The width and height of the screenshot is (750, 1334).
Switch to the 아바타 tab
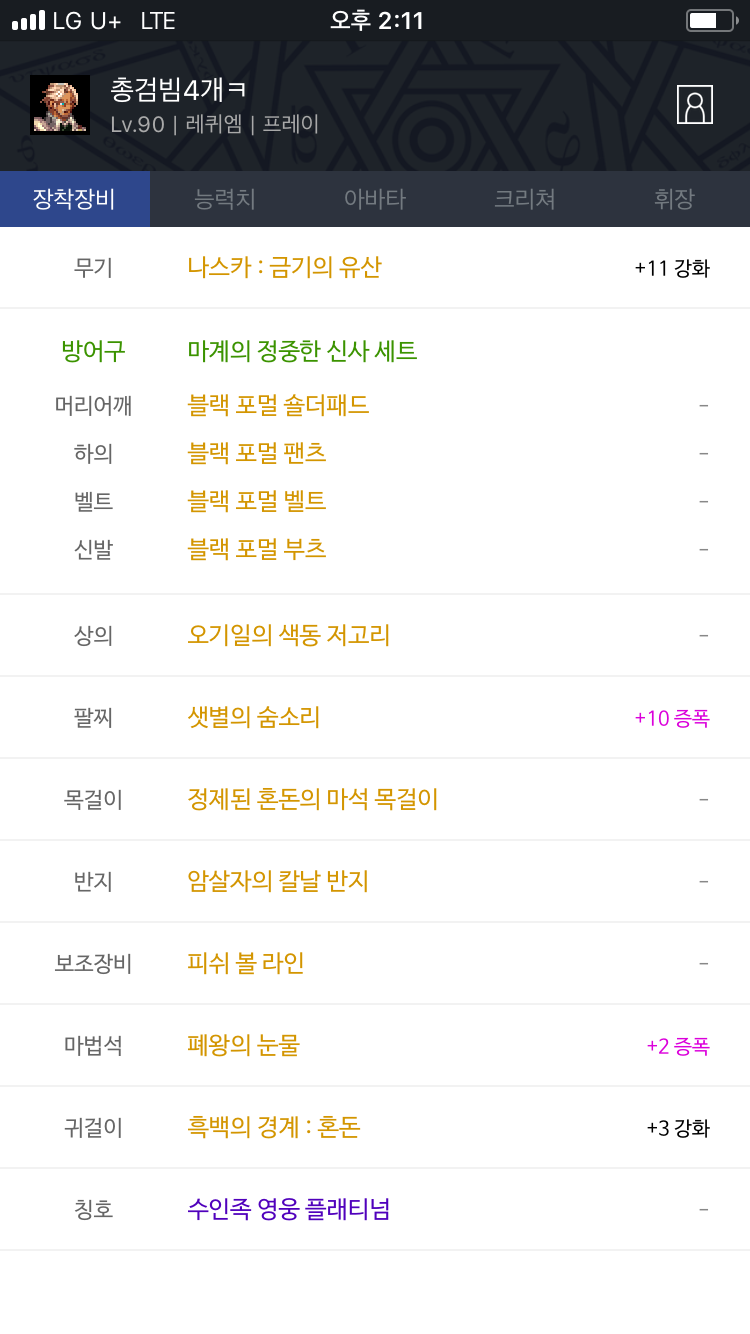coord(375,199)
